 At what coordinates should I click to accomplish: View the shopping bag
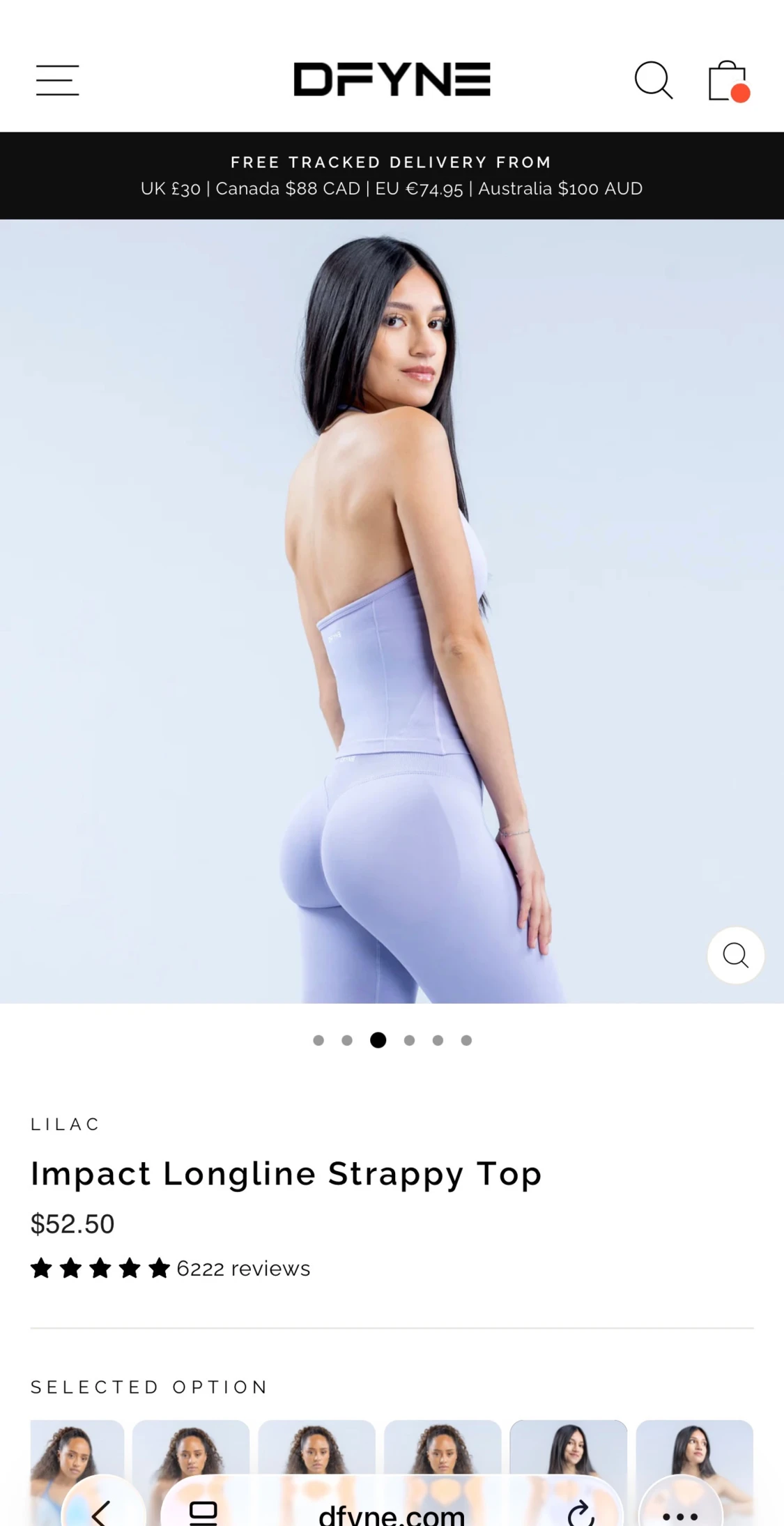tap(728, 81)
